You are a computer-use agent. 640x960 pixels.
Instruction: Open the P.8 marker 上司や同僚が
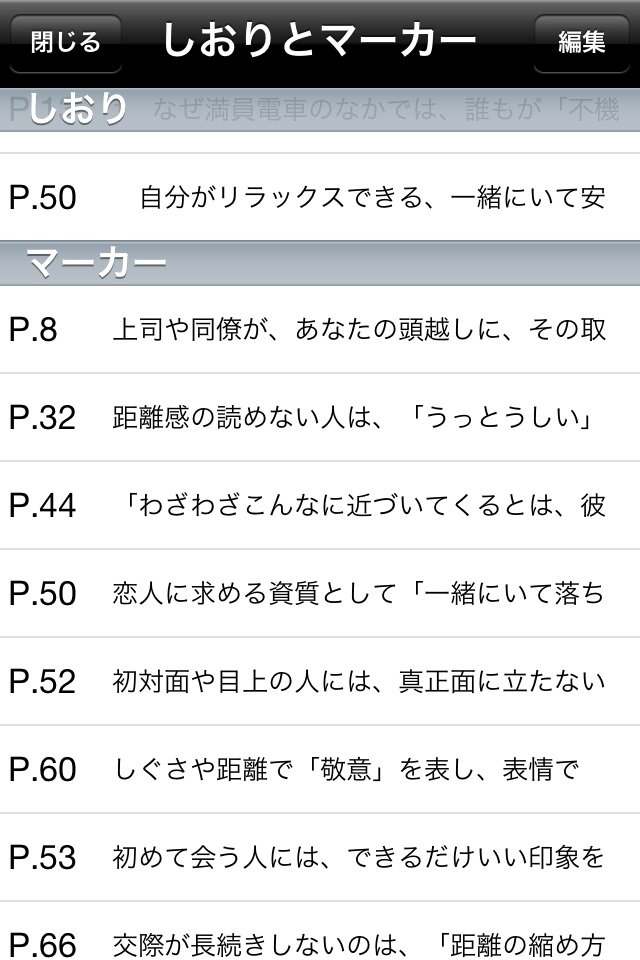(320, 329)
